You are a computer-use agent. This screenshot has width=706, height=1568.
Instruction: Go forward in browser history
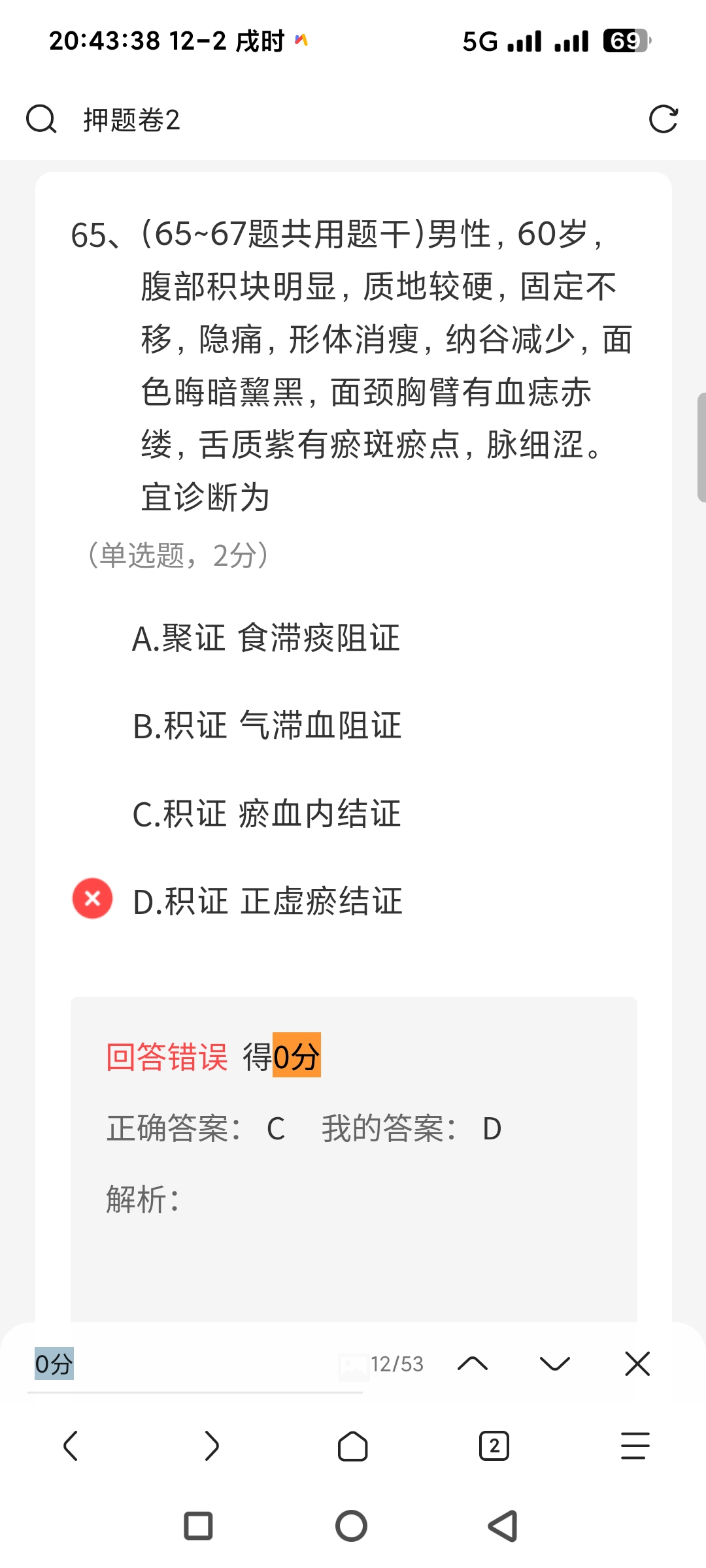point(212,1446)
